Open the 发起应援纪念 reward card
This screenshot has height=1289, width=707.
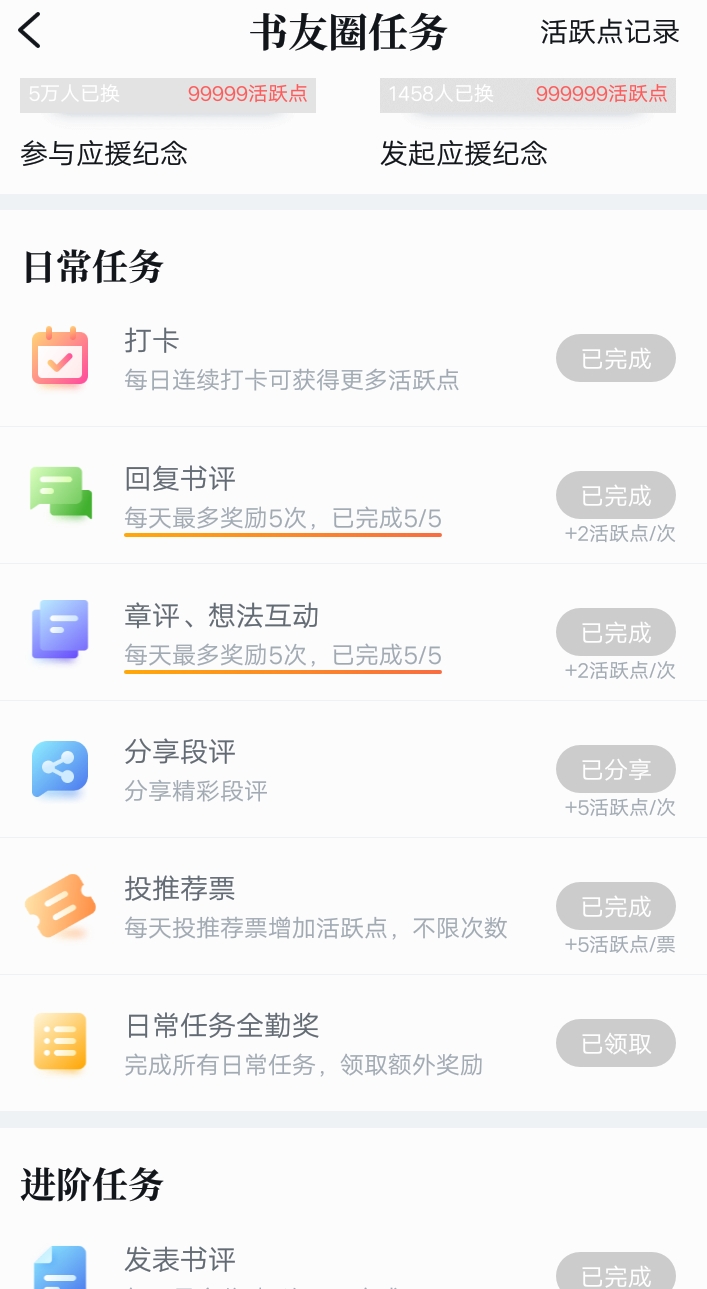pos(528,122)
